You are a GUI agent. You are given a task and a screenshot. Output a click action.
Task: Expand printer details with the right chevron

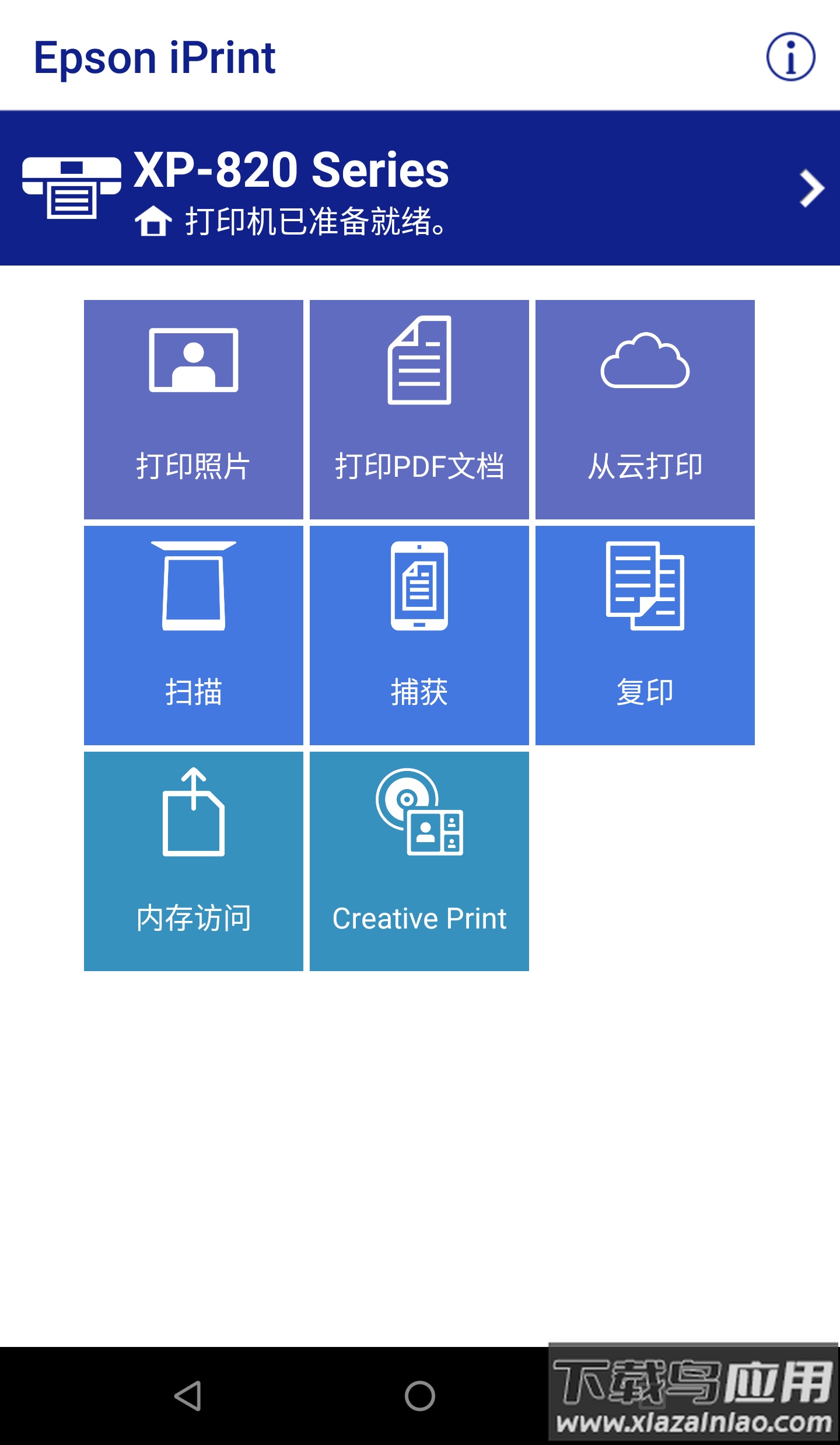point(810,189)
